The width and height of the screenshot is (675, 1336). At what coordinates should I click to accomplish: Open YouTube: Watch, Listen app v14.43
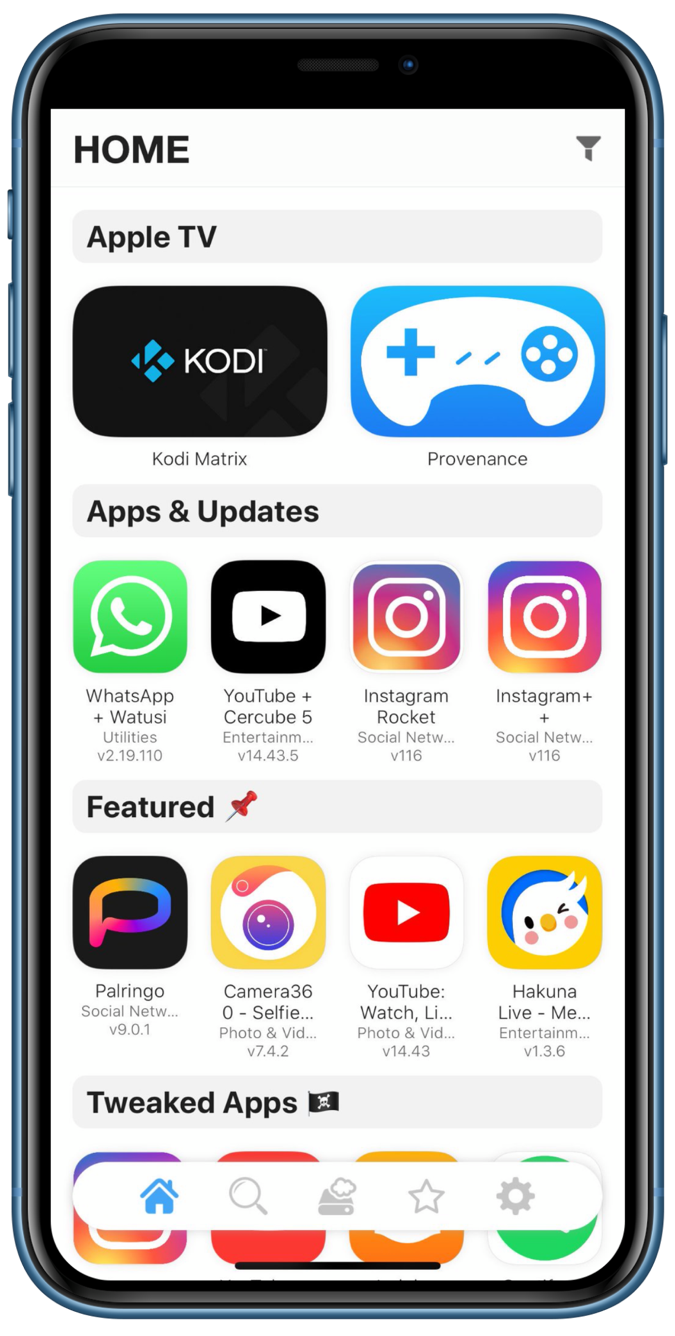click(406, 912)
